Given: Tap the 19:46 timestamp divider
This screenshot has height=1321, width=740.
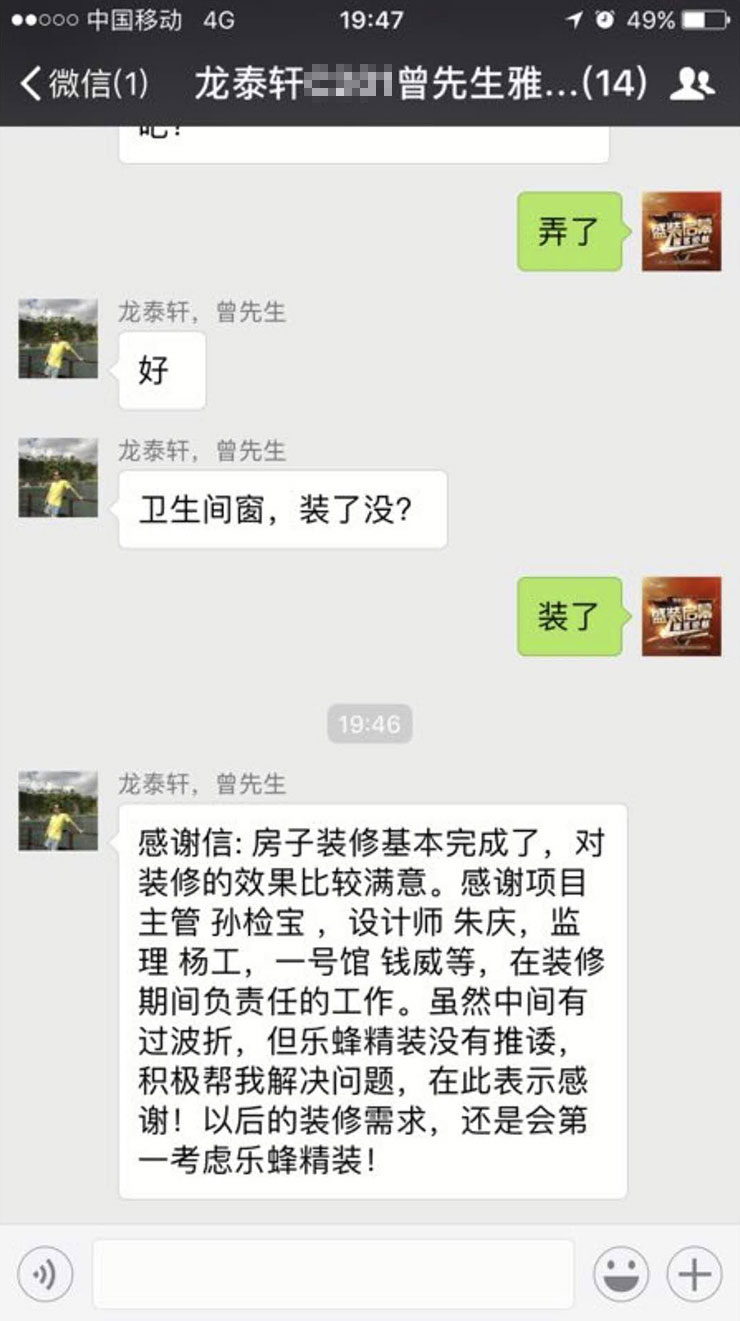Looking at the screenshot, I should click(x=370, y=723).
